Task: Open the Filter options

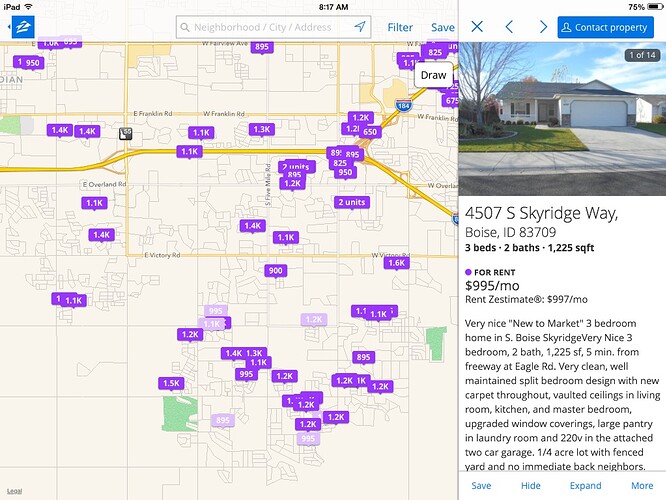Action: pos(400,28)
